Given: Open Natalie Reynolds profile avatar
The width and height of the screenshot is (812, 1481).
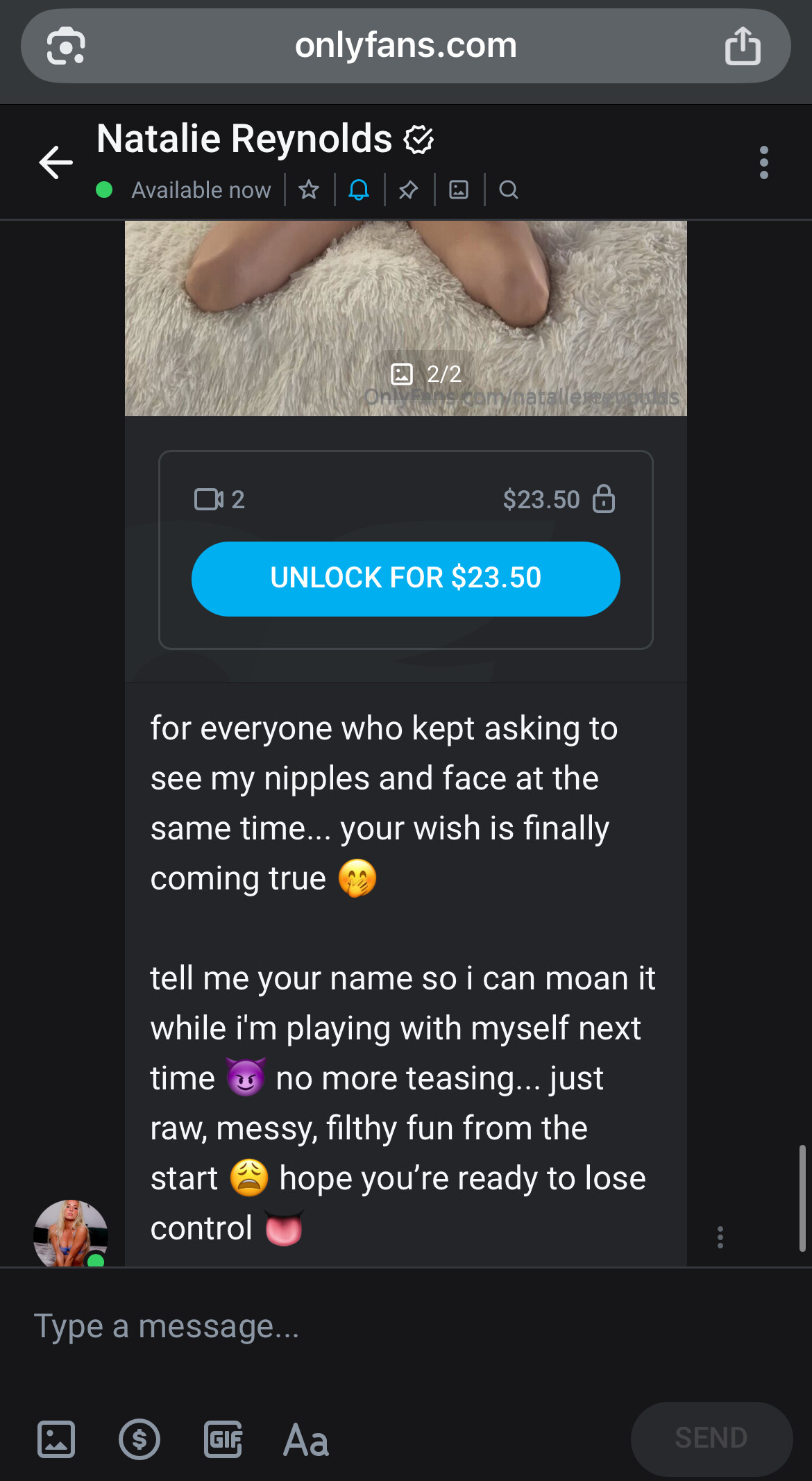Looking at the screenshot, I should click(x=70, y=1235).
